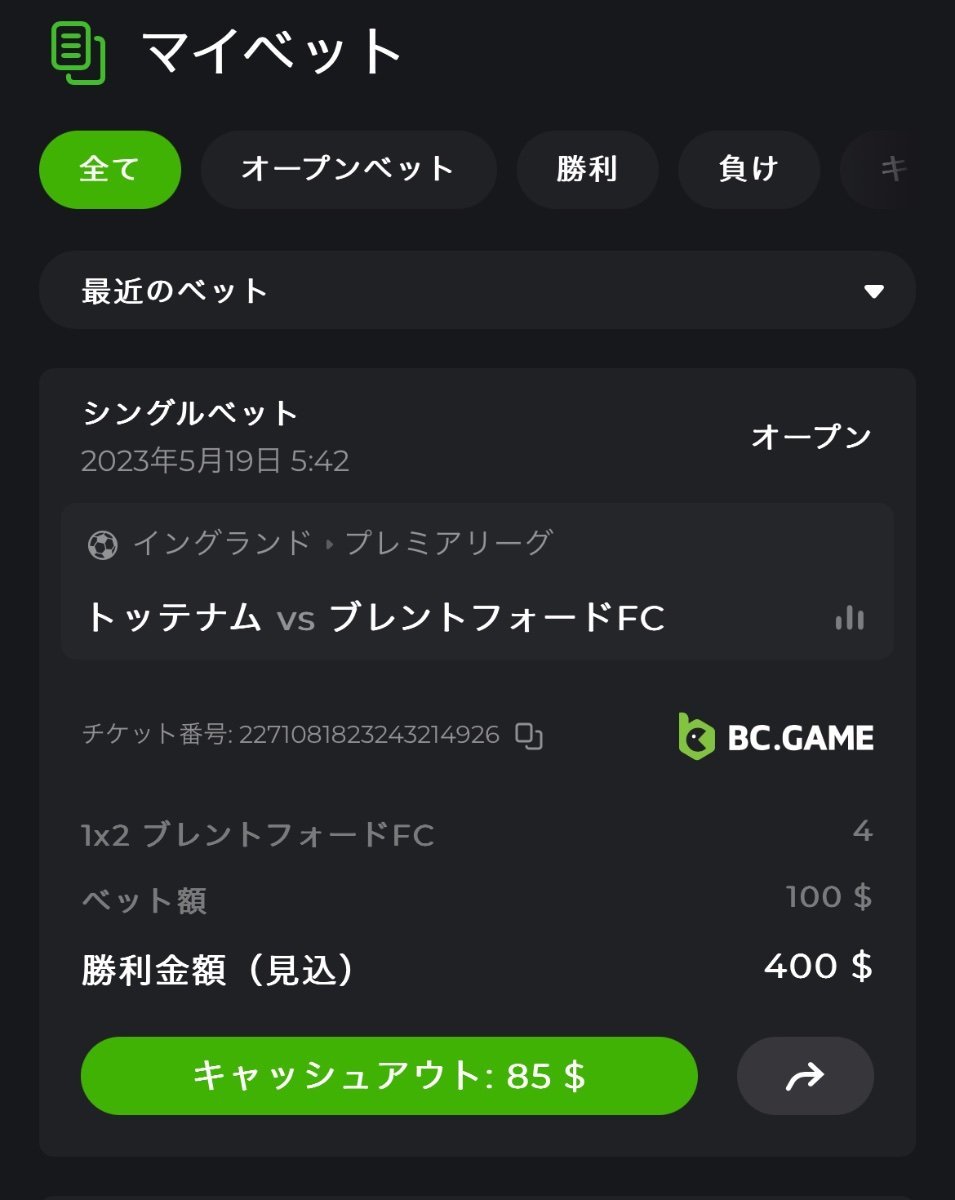Open the トッテナム vs ブレントフォードFC match

(375, 618)
